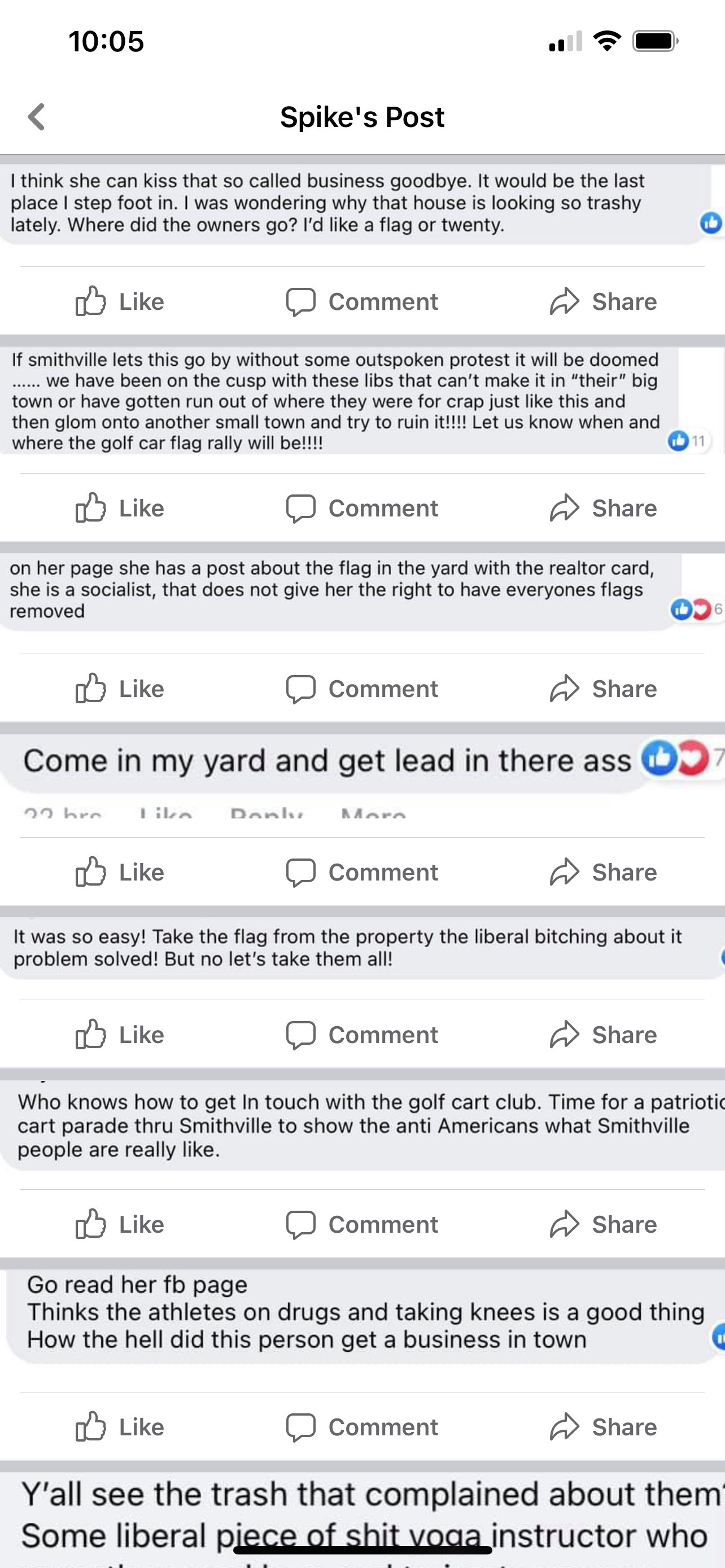The width and height of the screenshot is (725, 1568).
Task: Share the 'kiss that business goodbye' photo
Action: 603,301
